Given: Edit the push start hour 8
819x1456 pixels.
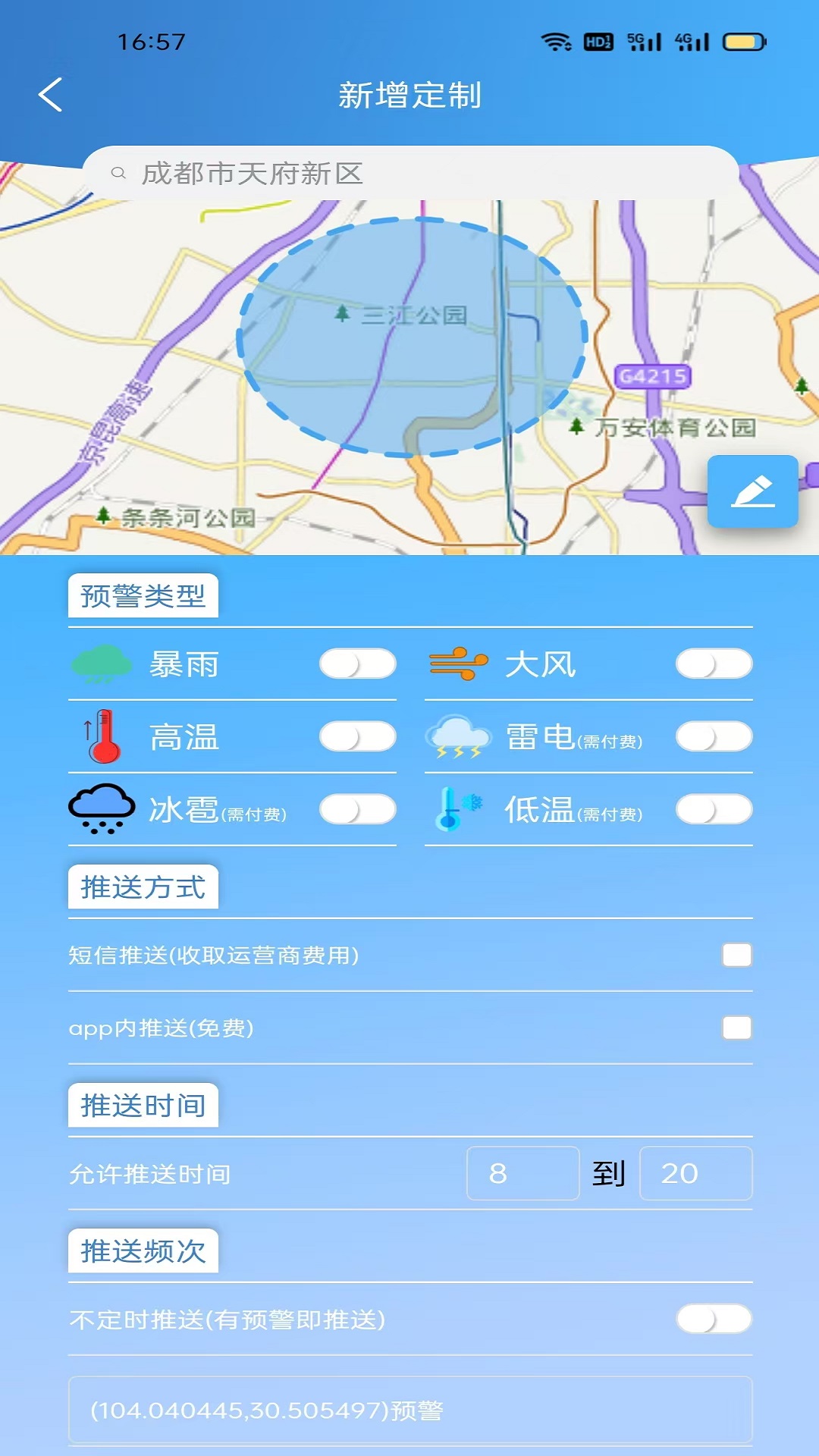Looking at the screenshot, I should click(523, 1173).
